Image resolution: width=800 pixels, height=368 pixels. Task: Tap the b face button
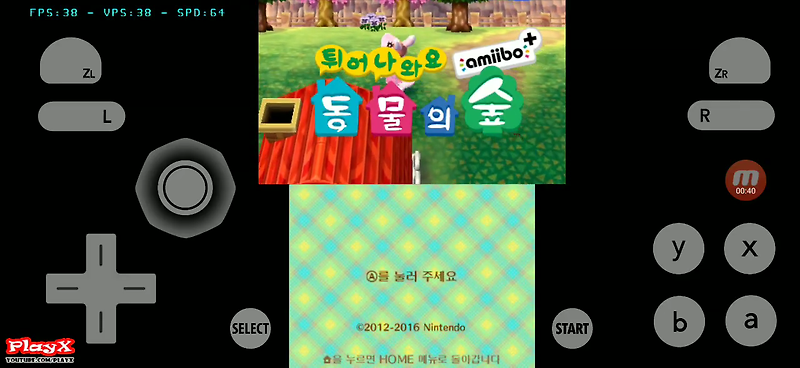pos(679,322)
